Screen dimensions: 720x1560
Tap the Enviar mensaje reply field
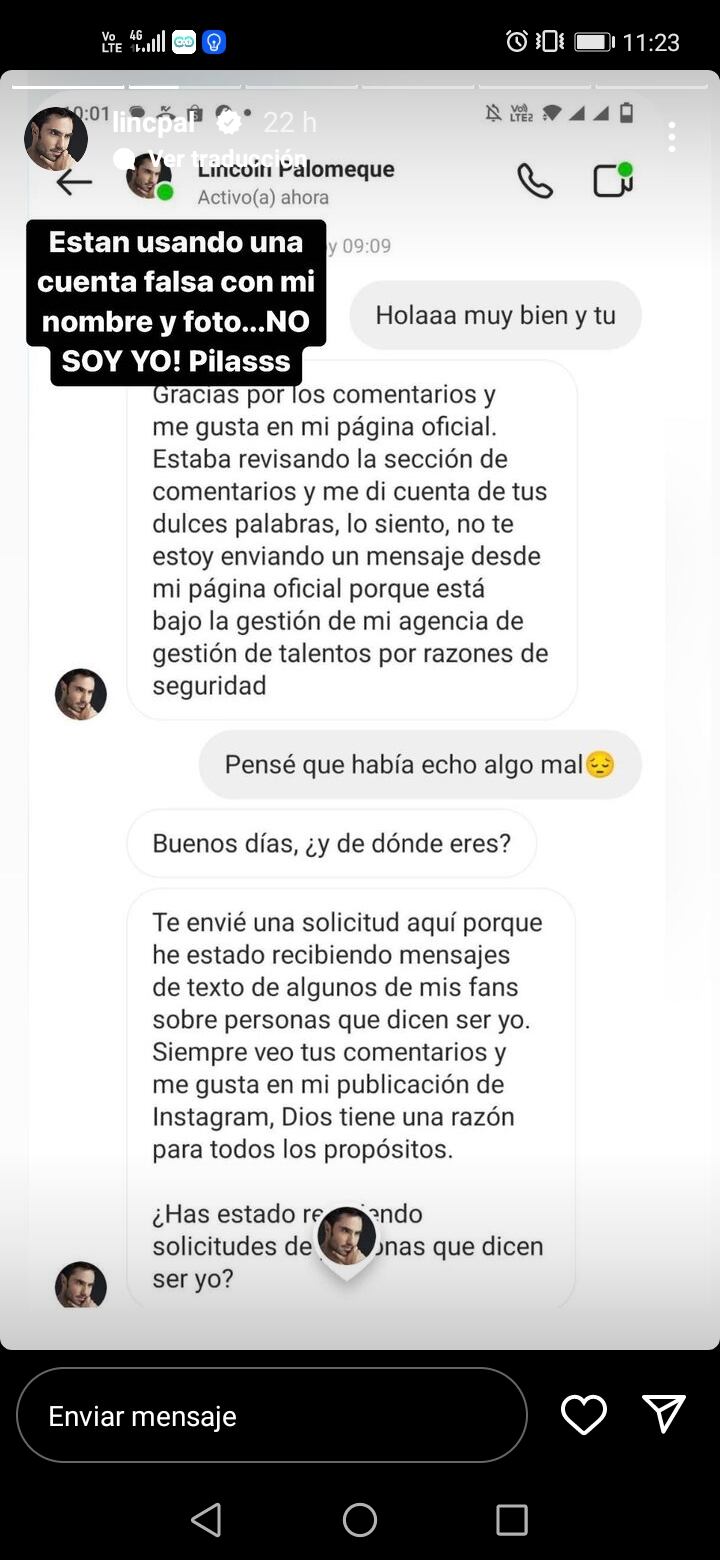tap(271, 1414)
